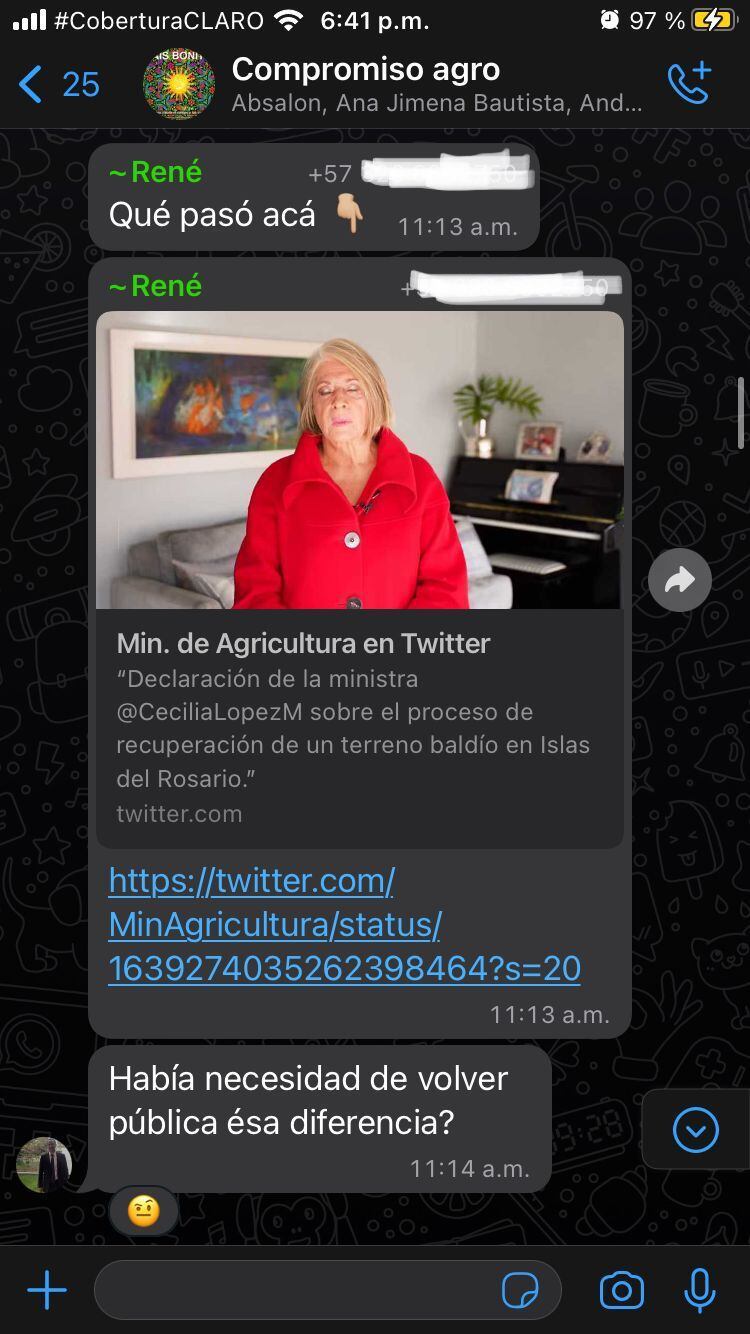The image size is (750, 1334).
Task: Open group info by tapping Compromiso agro
Action: [365, 70]
